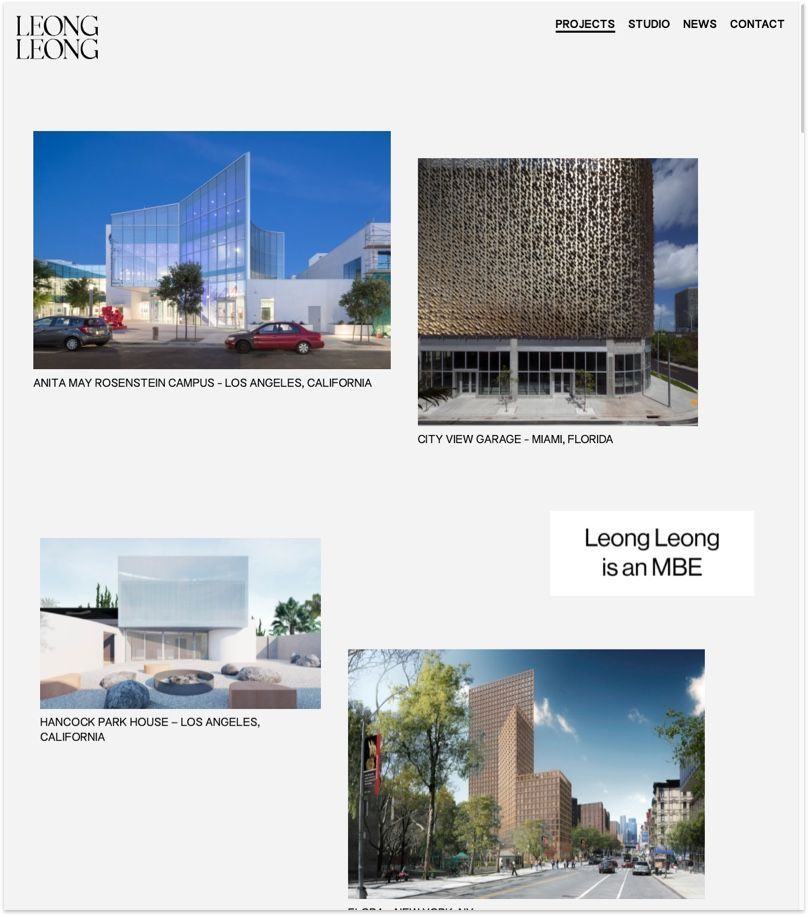808x916 pixels.
Task: Open the Anita May Rosenstein Campus project image
Action: pyautogui.click(x=211, y=248)
